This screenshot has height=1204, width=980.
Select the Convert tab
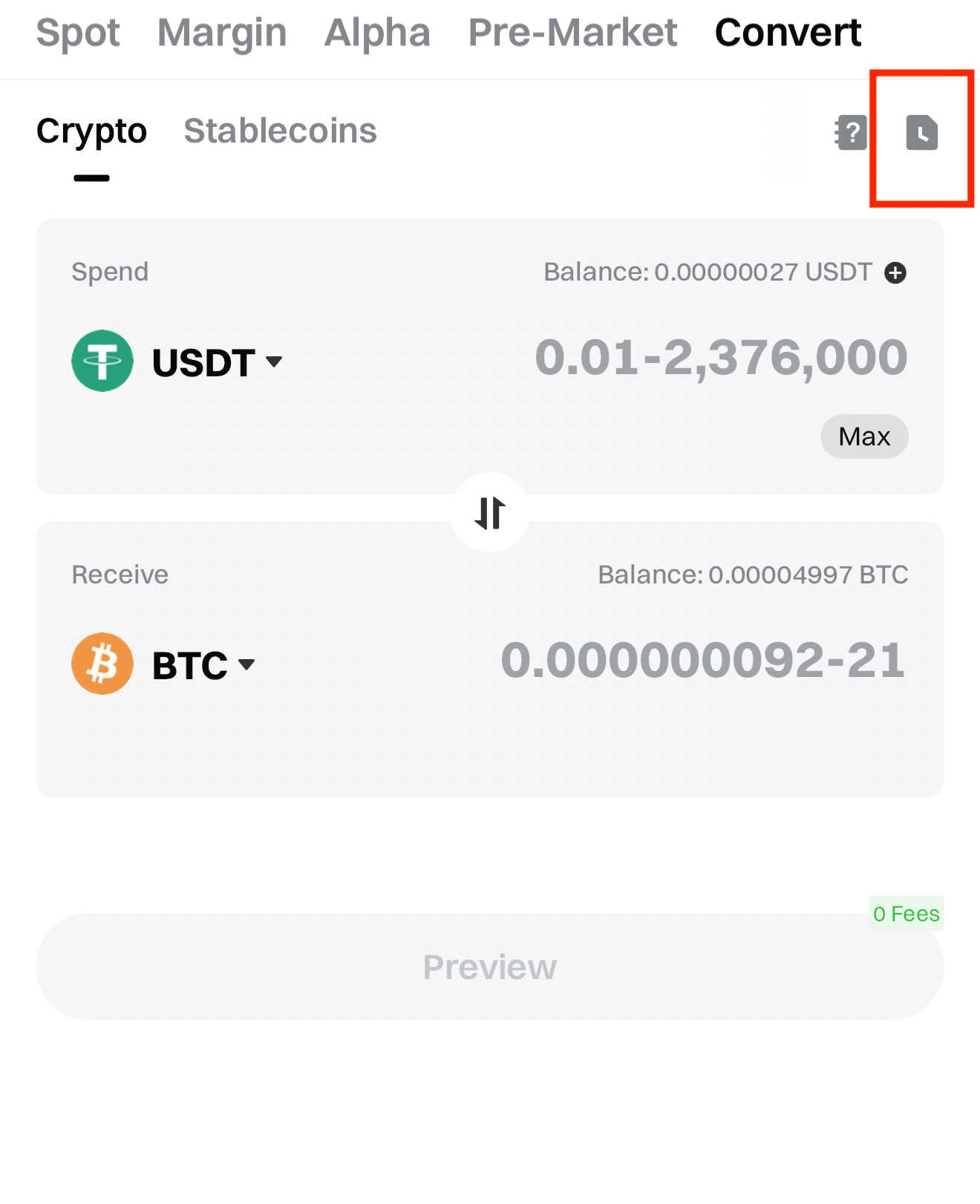coord(788,33)
